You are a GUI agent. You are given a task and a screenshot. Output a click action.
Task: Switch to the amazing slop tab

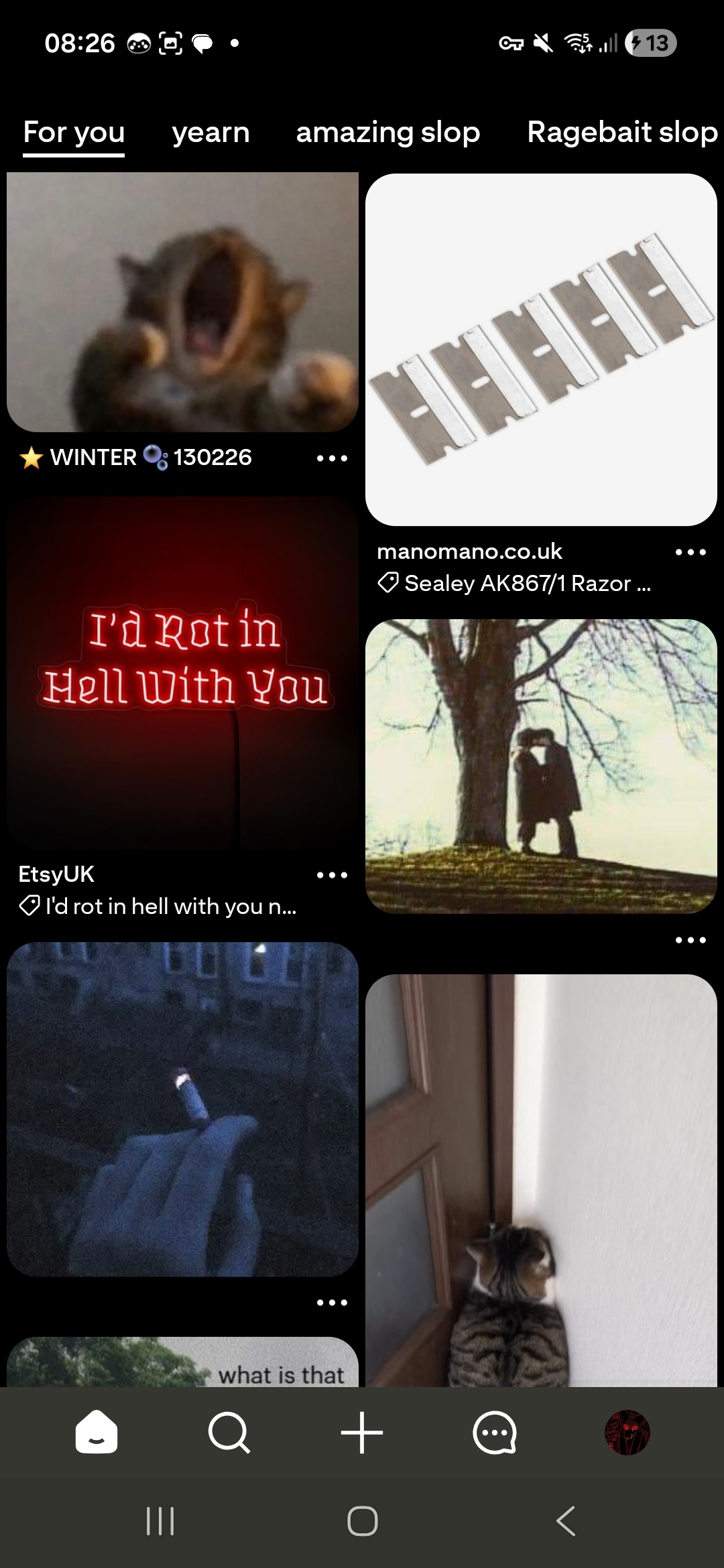pyautogui.click(x=388, y=132)
